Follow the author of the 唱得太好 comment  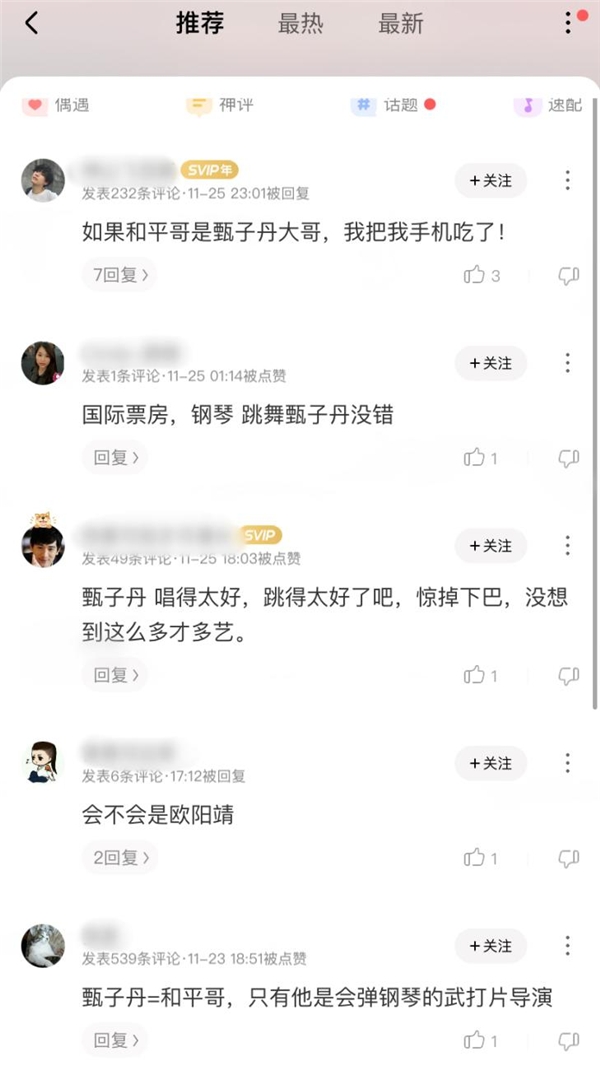point(490,546)
